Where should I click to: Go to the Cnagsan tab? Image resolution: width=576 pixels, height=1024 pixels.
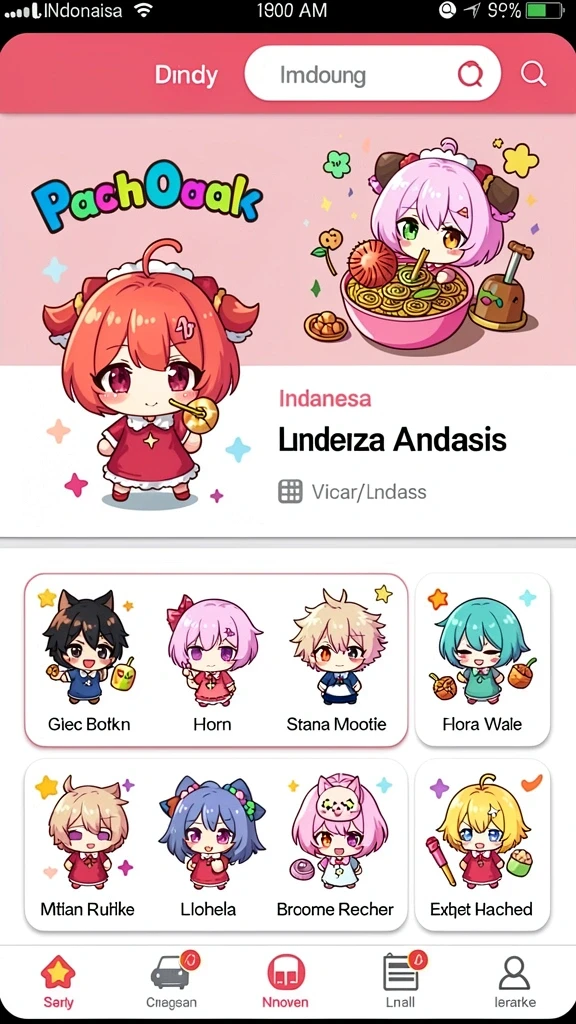coord(172,982)
